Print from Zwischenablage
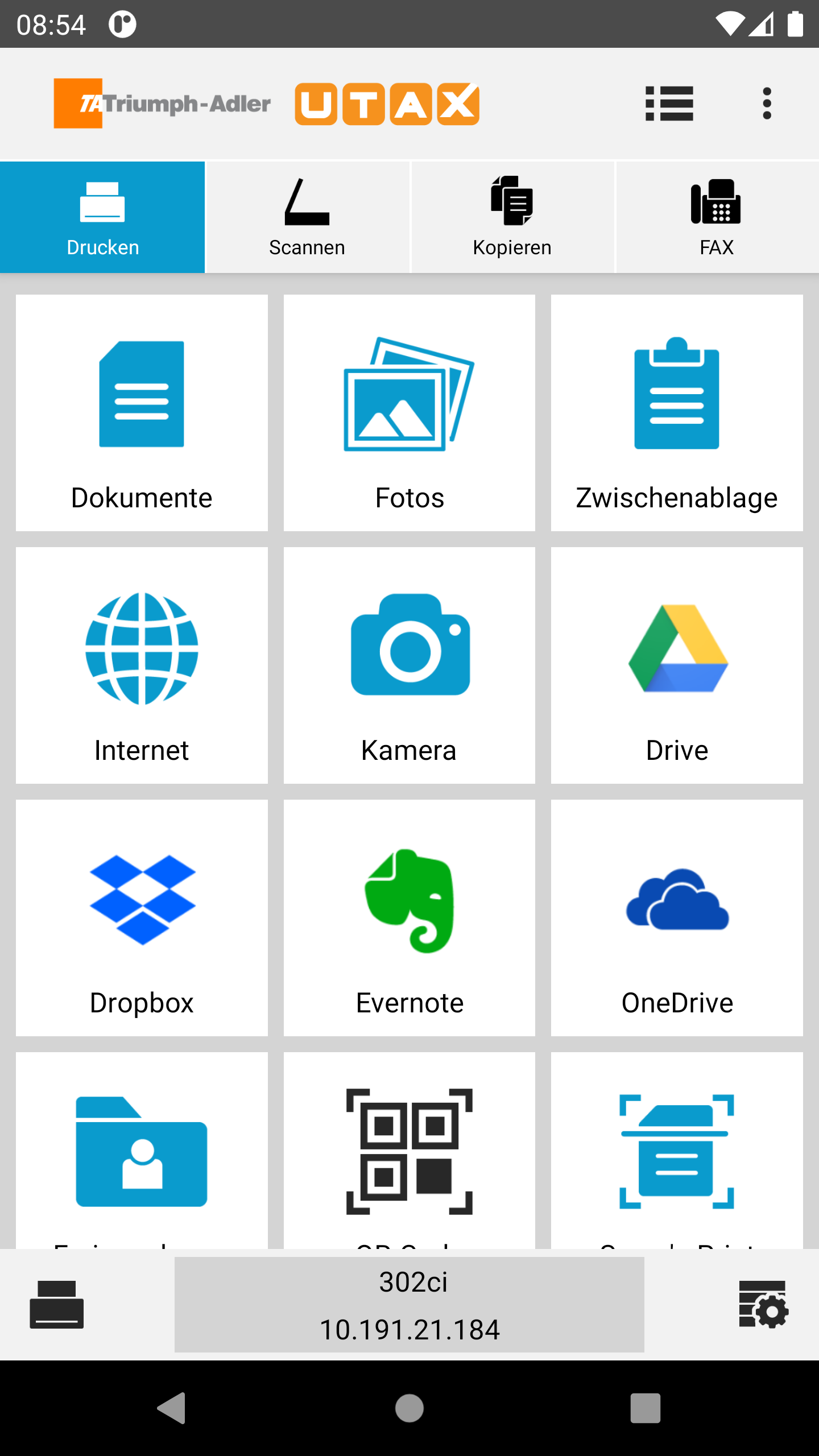Screen dimensions: 819x1456 tap(677, 413)
